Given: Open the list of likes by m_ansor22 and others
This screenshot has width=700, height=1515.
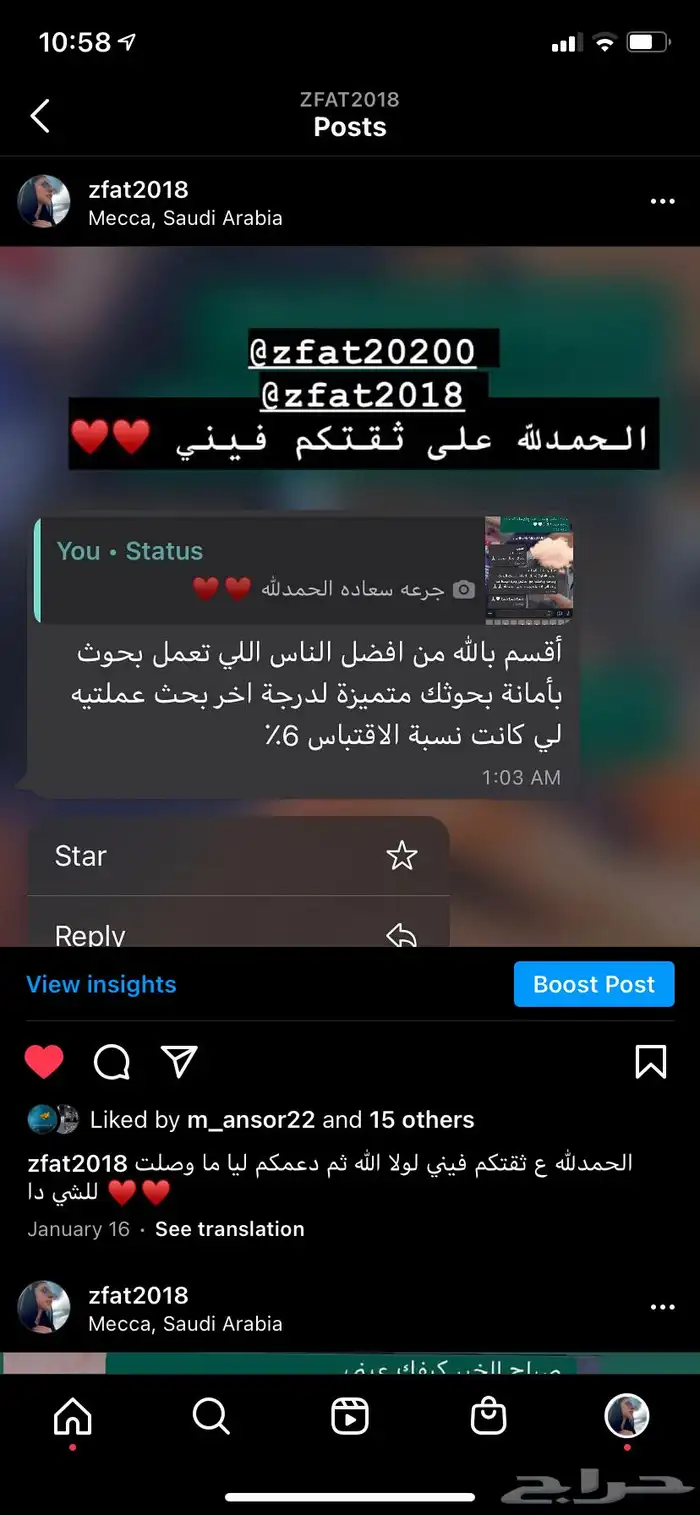Looking at the screenshot, I should pos(282,1120).
